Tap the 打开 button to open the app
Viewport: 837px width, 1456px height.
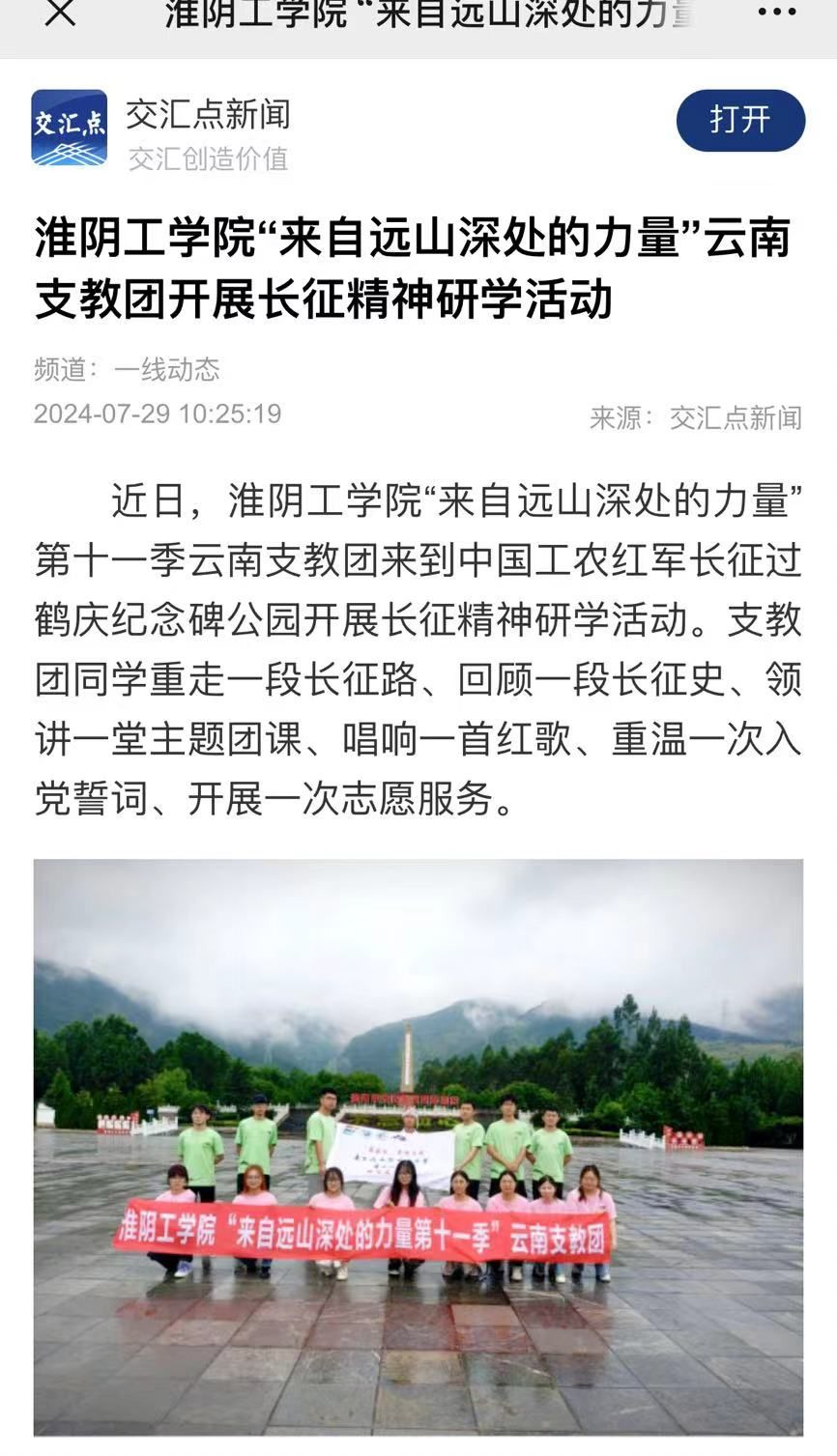pyautogui.click(x=739, y=120)
